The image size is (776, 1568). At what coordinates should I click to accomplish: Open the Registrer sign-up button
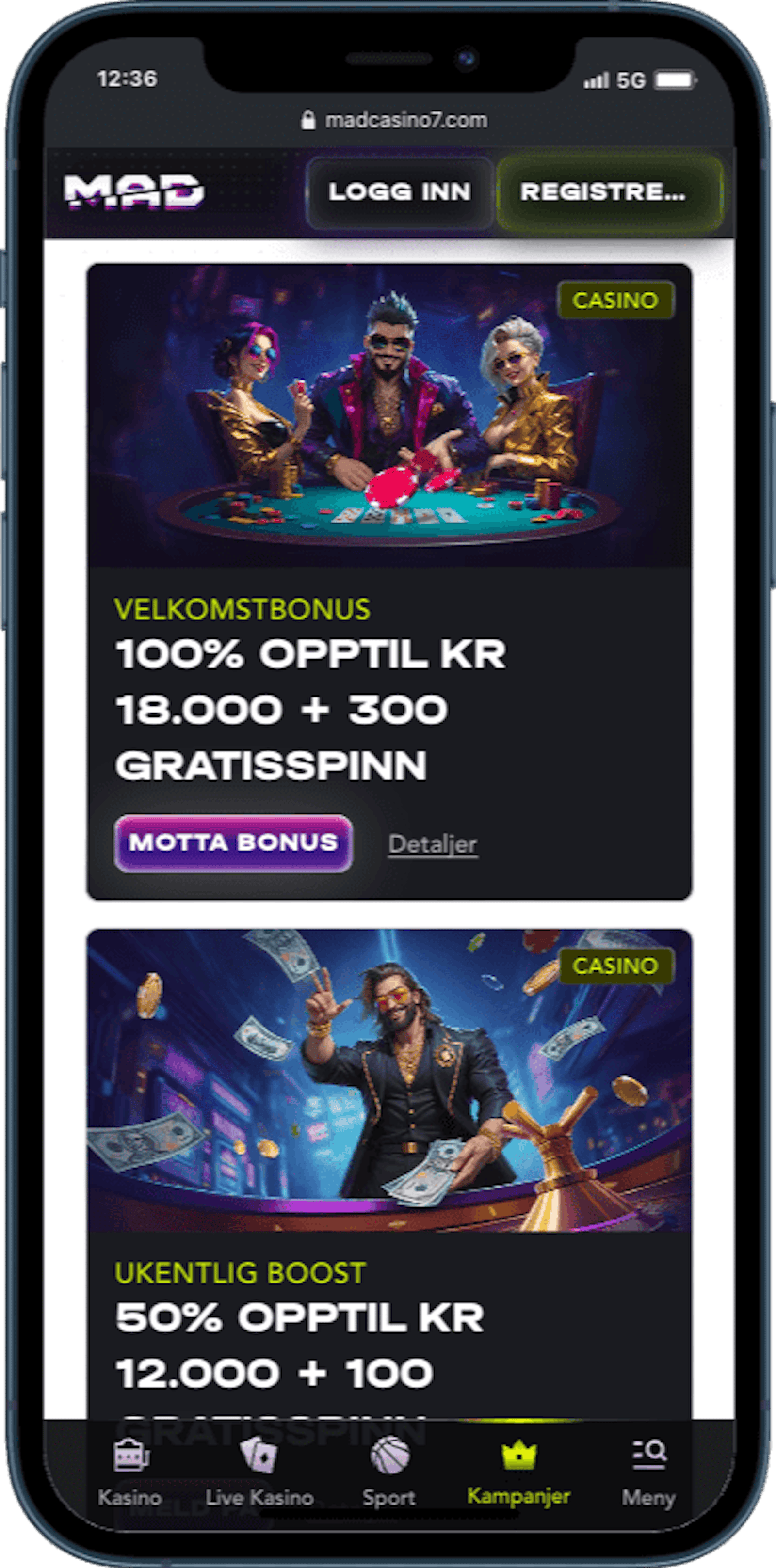coord(609,192)
